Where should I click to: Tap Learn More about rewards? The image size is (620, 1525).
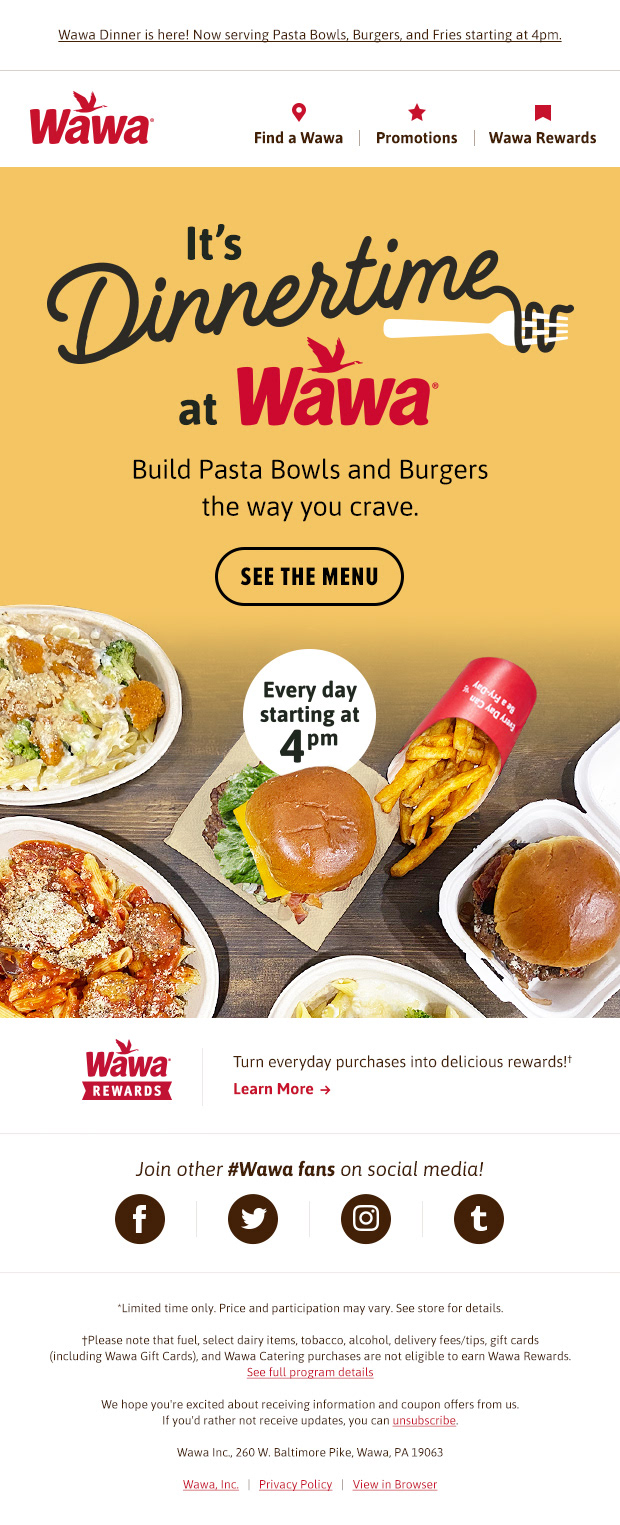click(x=281, y=1089)
